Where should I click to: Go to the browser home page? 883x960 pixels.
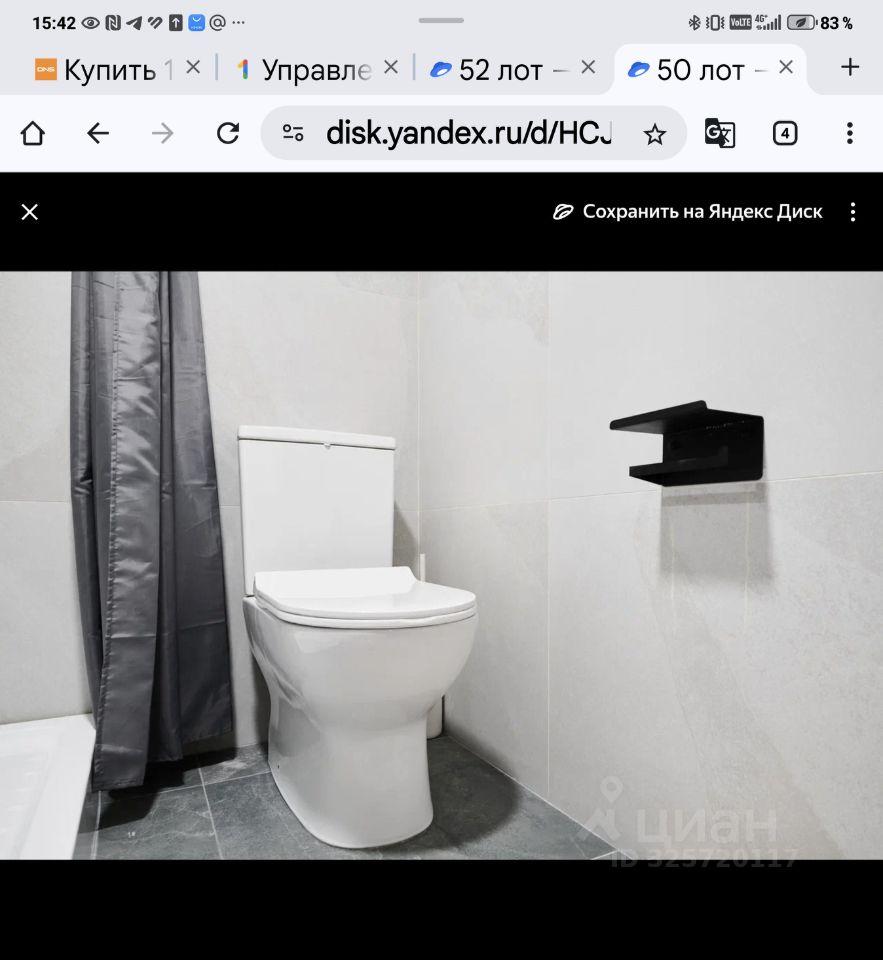[33, 133]
